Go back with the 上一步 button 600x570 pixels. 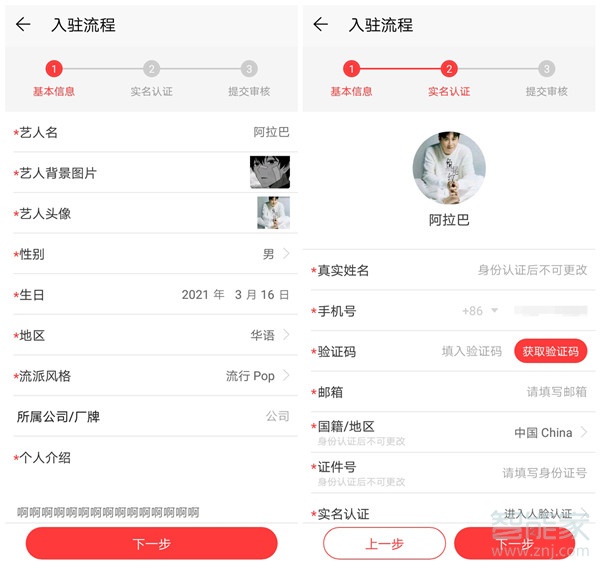click(384, 544)
